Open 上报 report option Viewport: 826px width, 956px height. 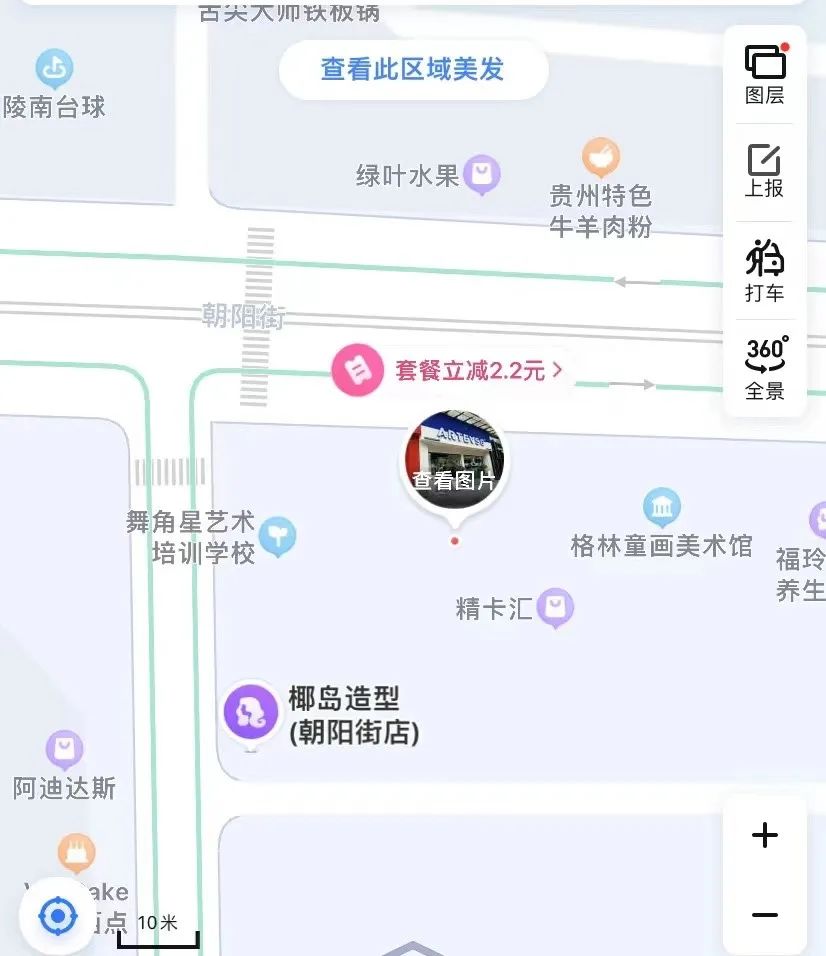pyautogui.click(x=765, y=171)
